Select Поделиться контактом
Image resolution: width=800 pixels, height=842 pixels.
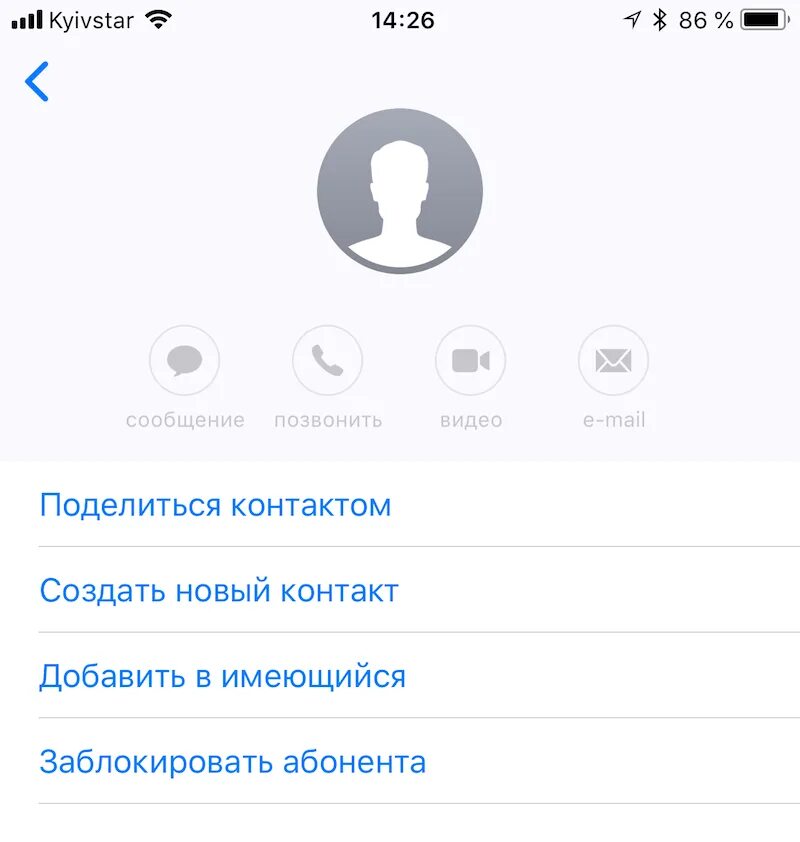click(215, 505)
